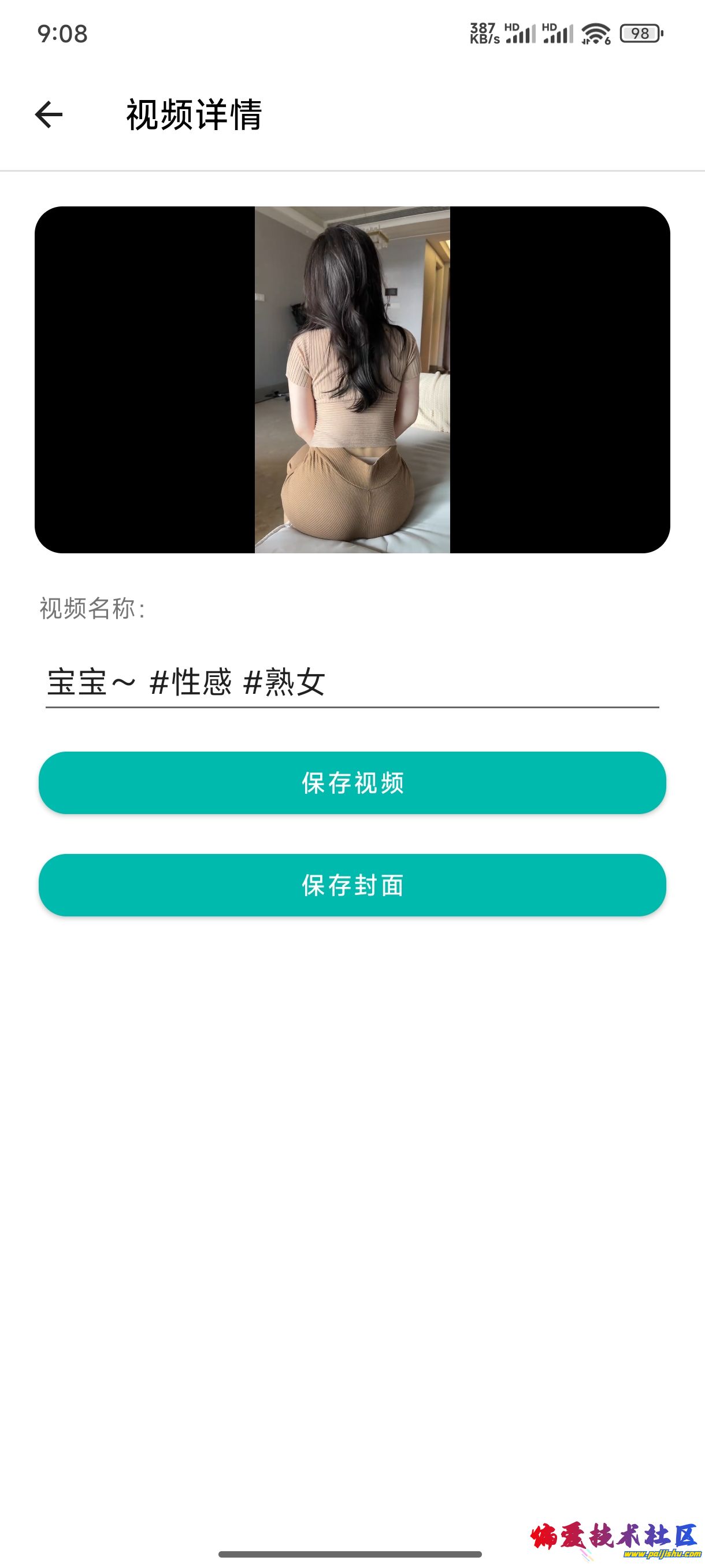This screenshot has width=705, height=1568.
Task: Tap the video preview to play it
Action: [x=352, y=379]
